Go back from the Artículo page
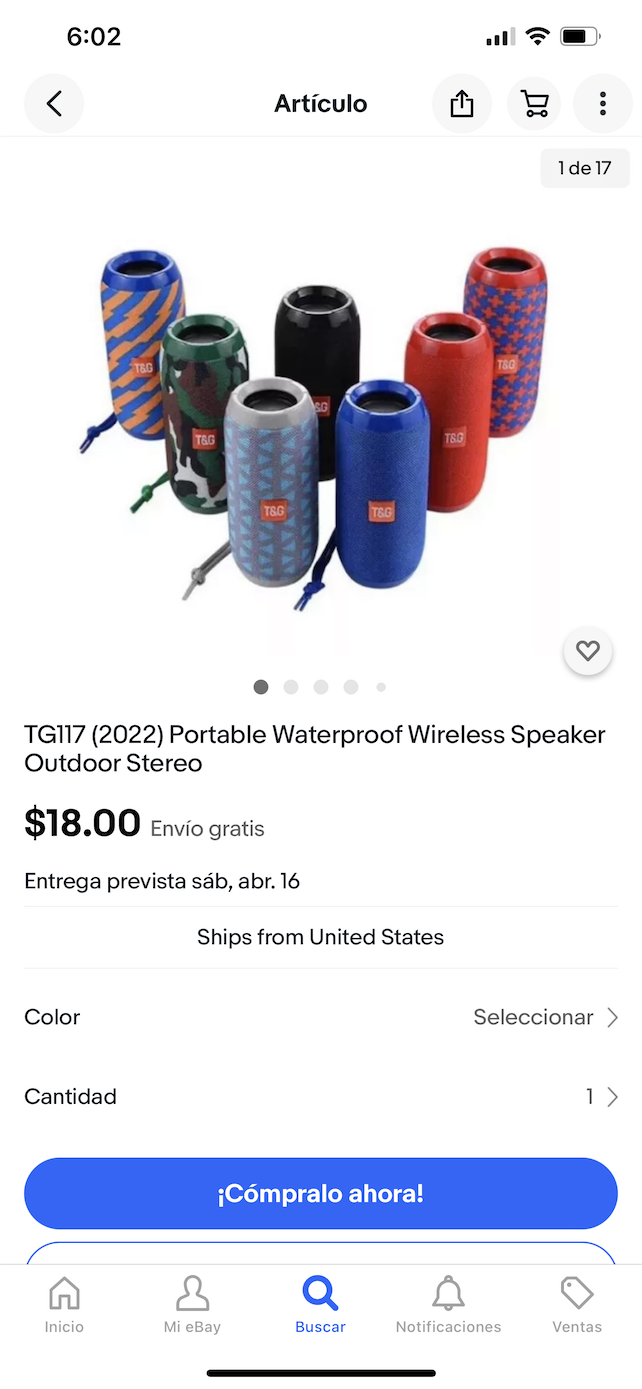 [54, 104]
